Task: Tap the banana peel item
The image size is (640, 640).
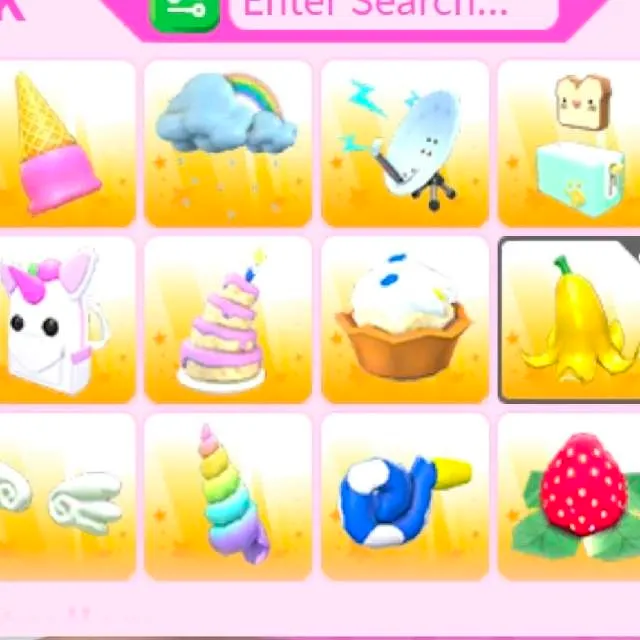Action: click(x=570, y=320)
